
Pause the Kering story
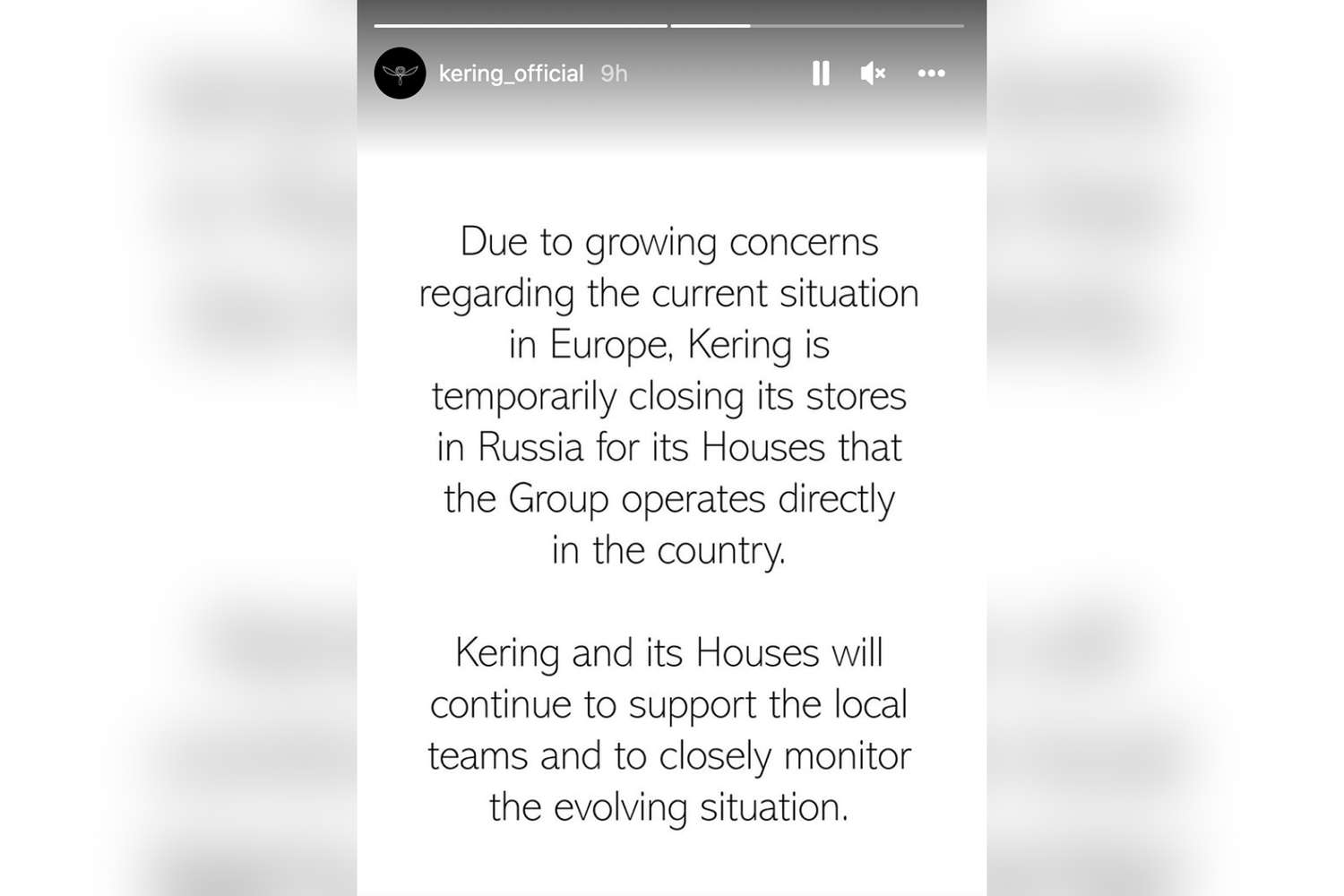click(820, 73)
